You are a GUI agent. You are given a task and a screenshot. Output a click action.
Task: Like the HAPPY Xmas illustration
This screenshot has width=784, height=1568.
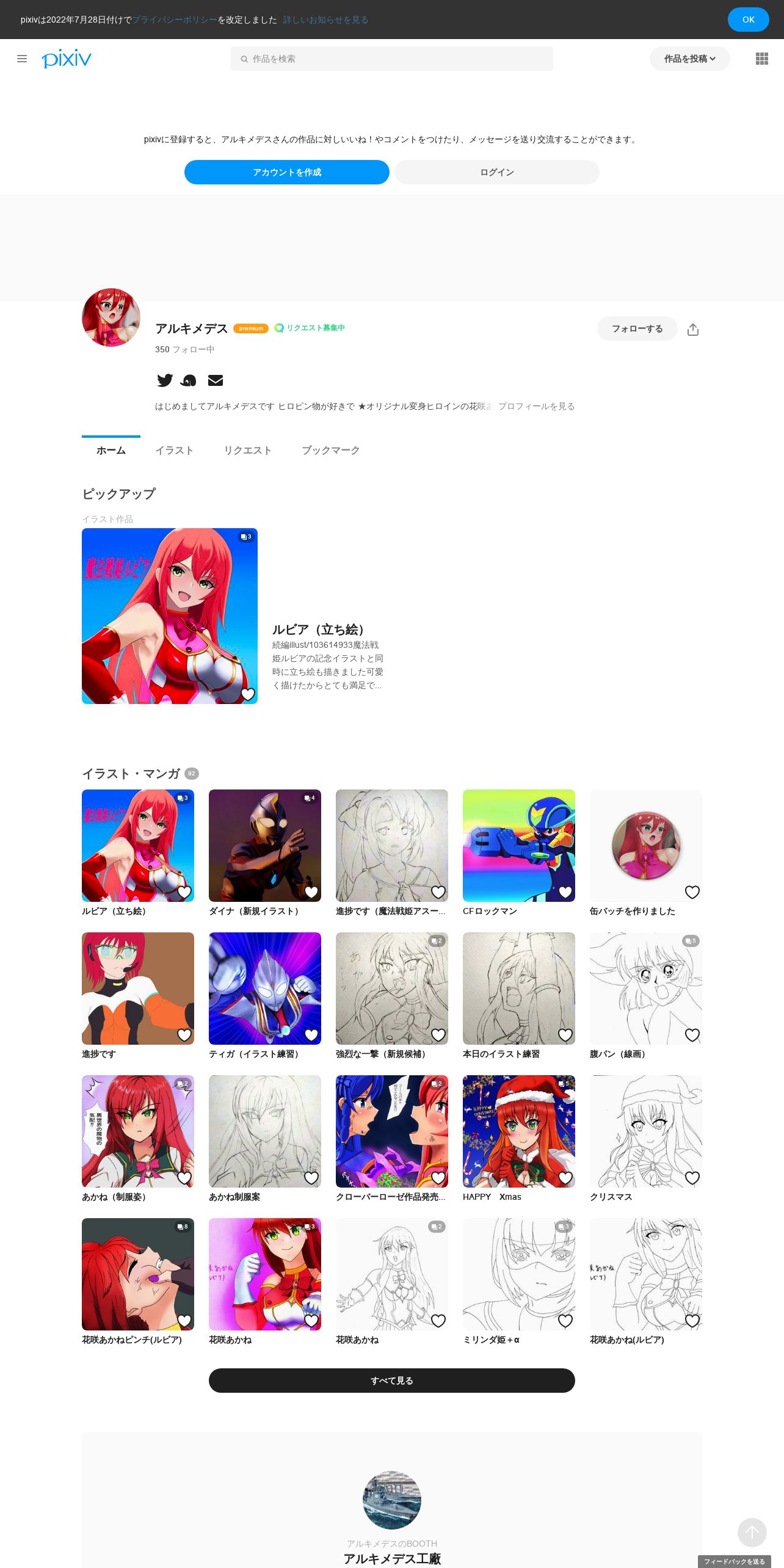point(565,1178)
